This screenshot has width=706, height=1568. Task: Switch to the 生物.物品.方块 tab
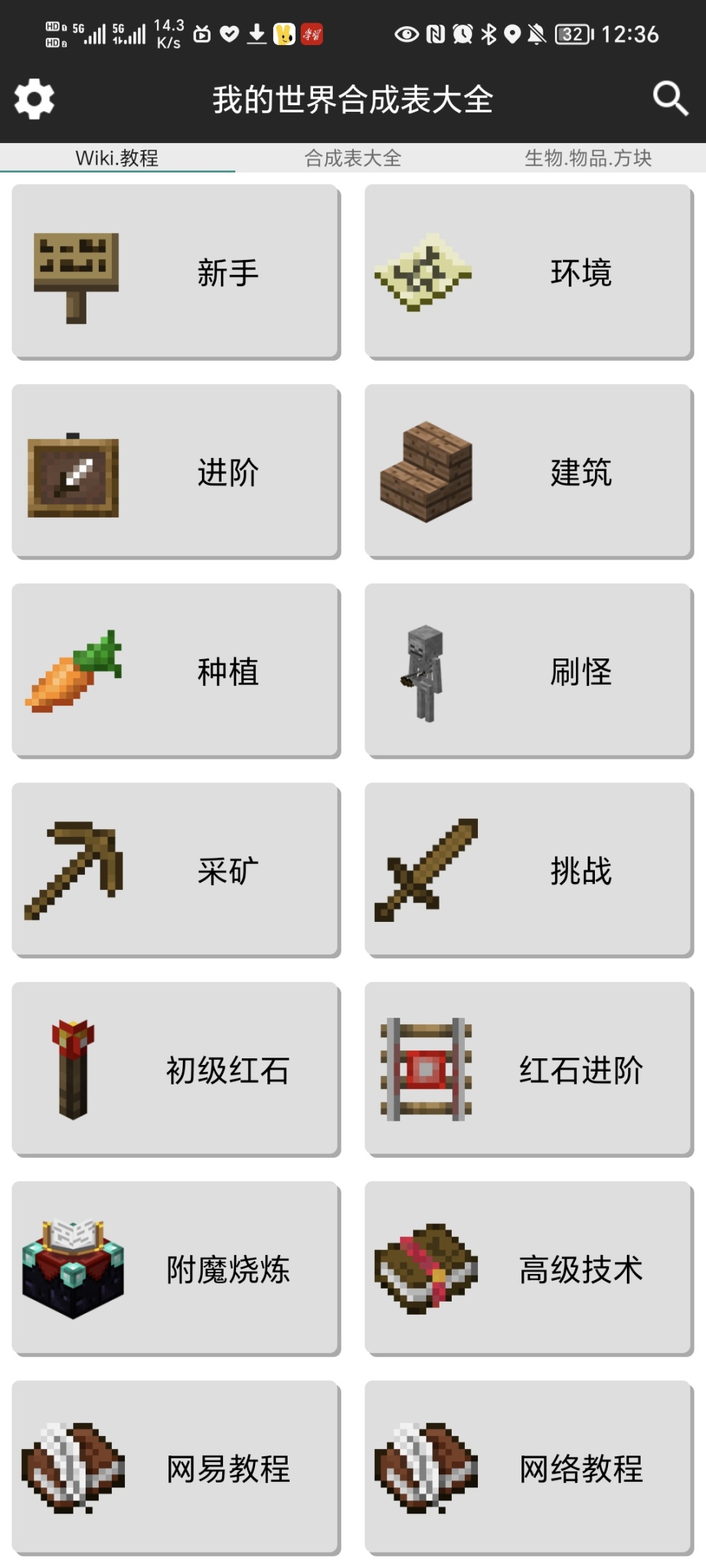coord(588,158)
